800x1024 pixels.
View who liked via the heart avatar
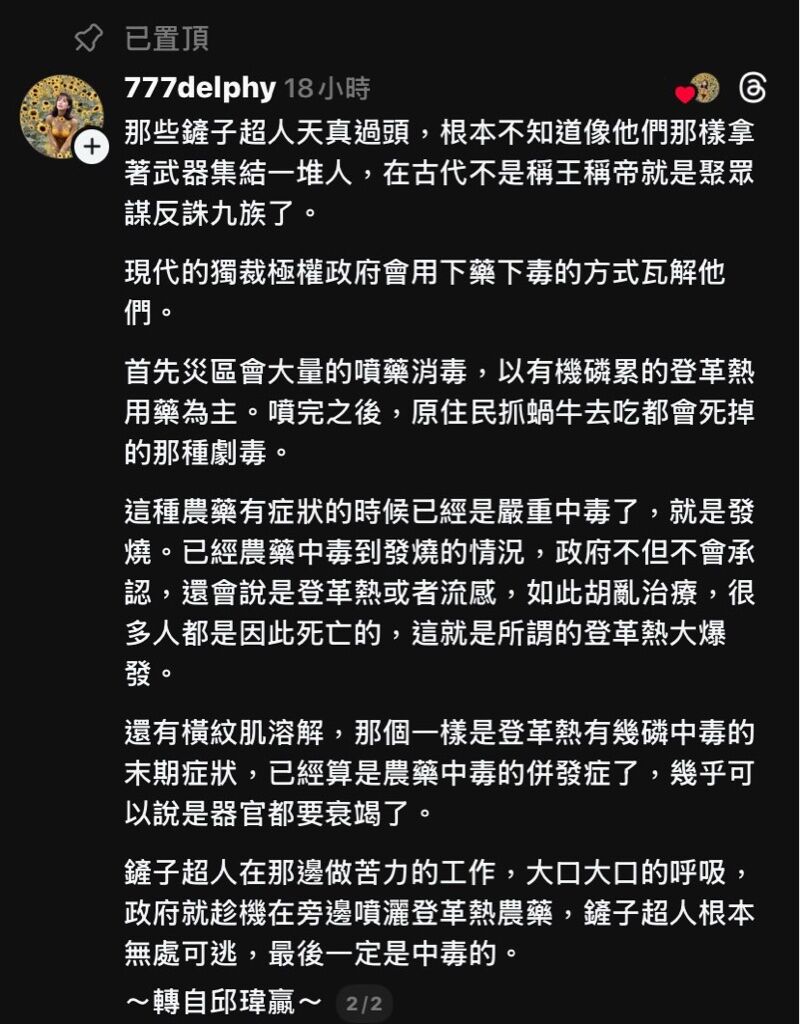pos(698,90)
